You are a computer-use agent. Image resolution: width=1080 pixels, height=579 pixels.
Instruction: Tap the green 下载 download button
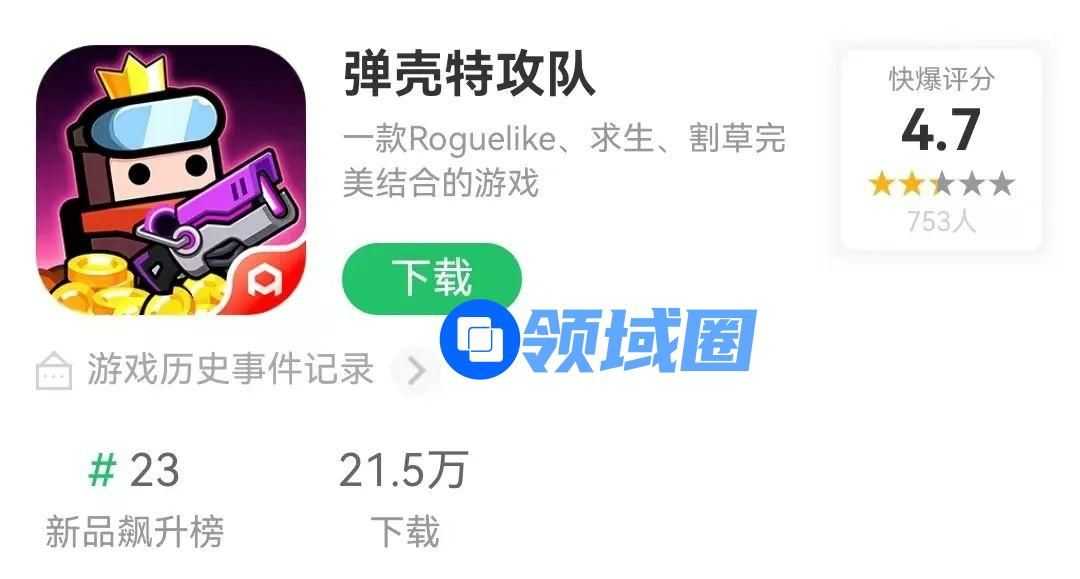coord(431,278)
